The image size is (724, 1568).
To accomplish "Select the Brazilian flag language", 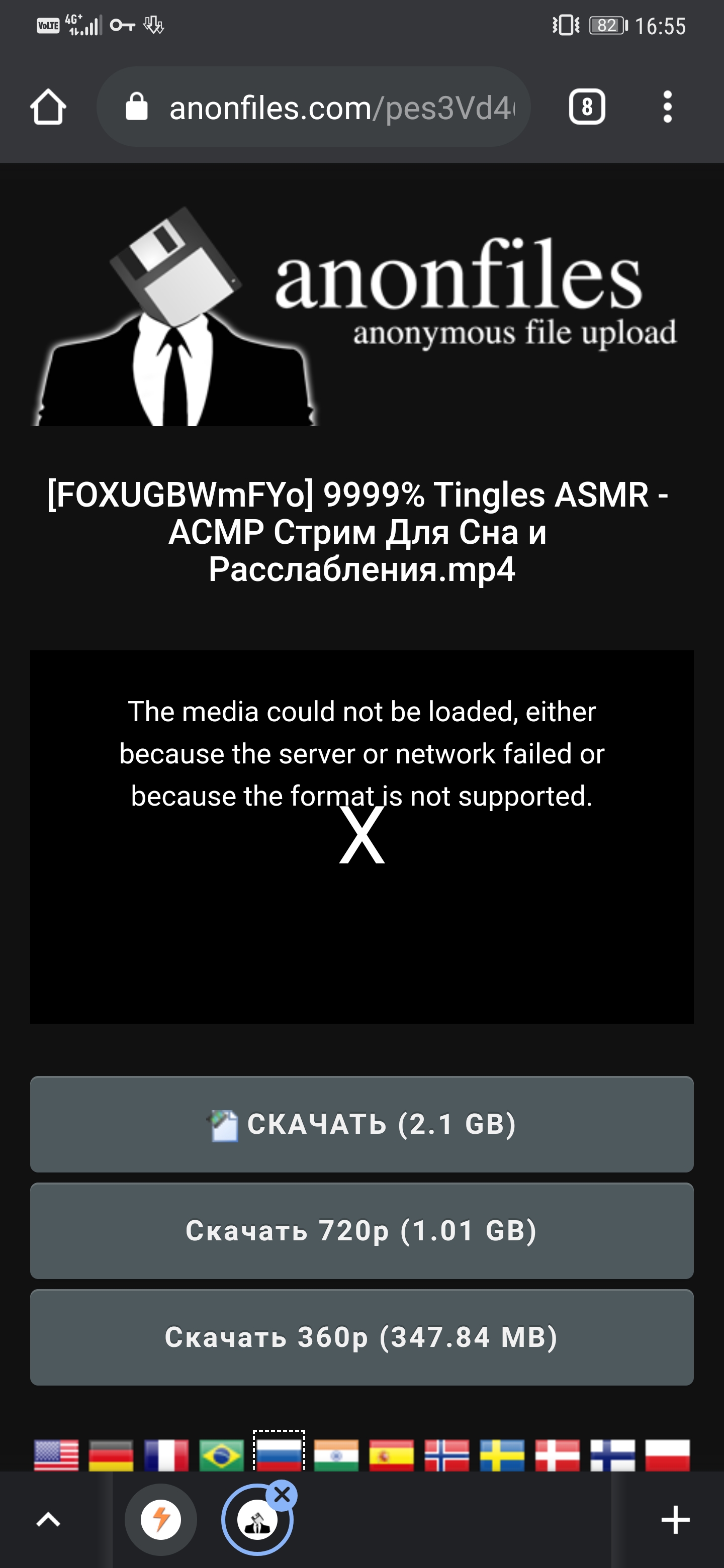I will pyautogui.click(x=222, y=1455).
